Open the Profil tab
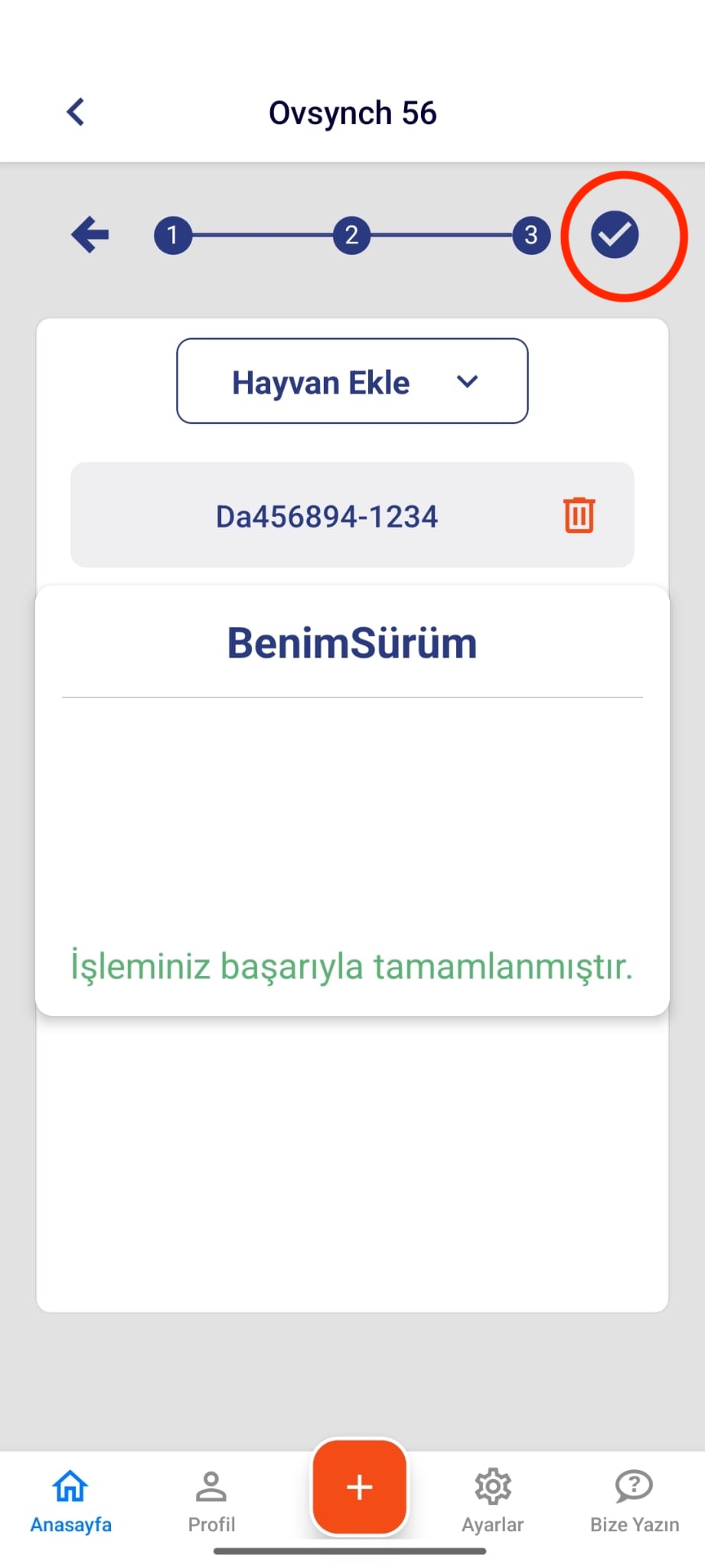Screen dimensions: 705x1568 [211, 1501]
